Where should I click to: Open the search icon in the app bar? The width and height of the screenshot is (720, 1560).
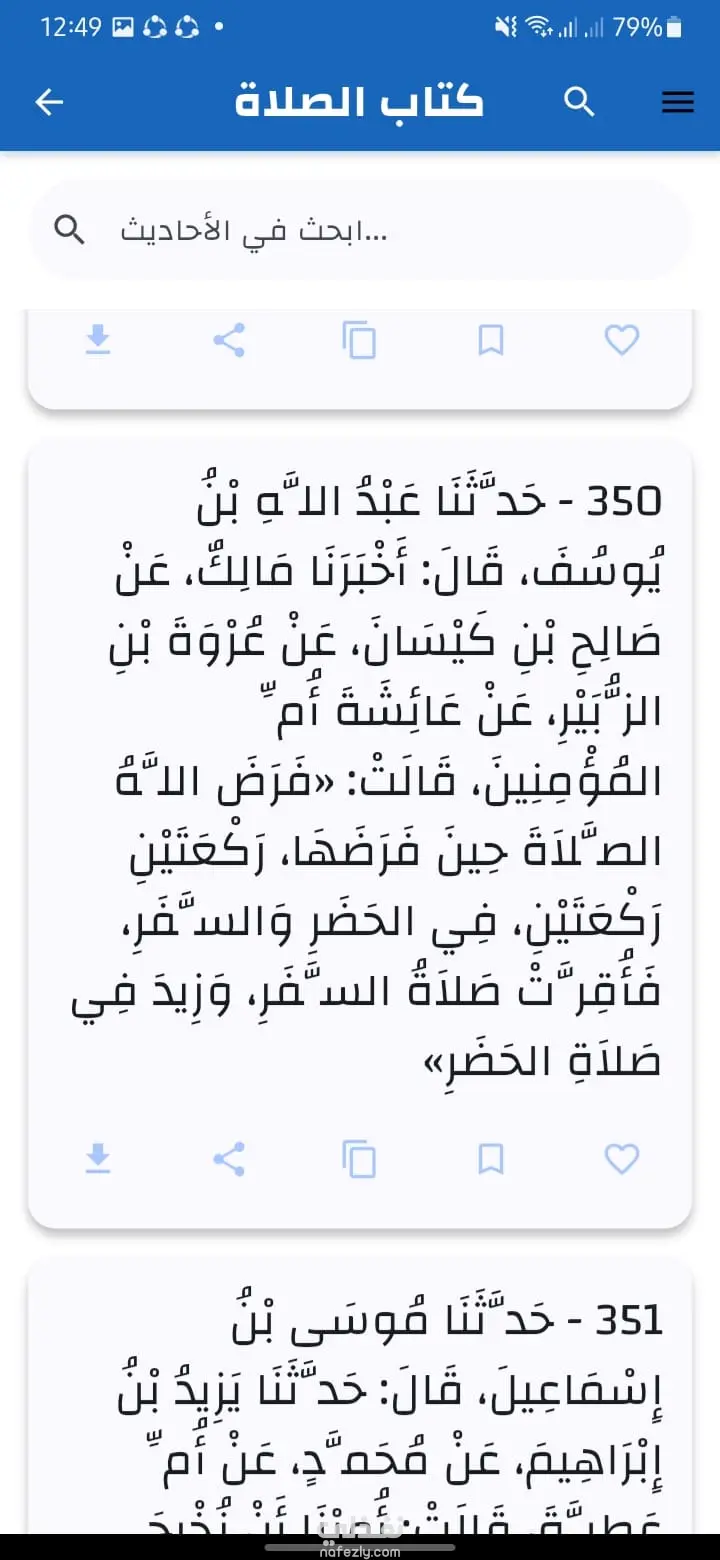(x=579, y=102)
